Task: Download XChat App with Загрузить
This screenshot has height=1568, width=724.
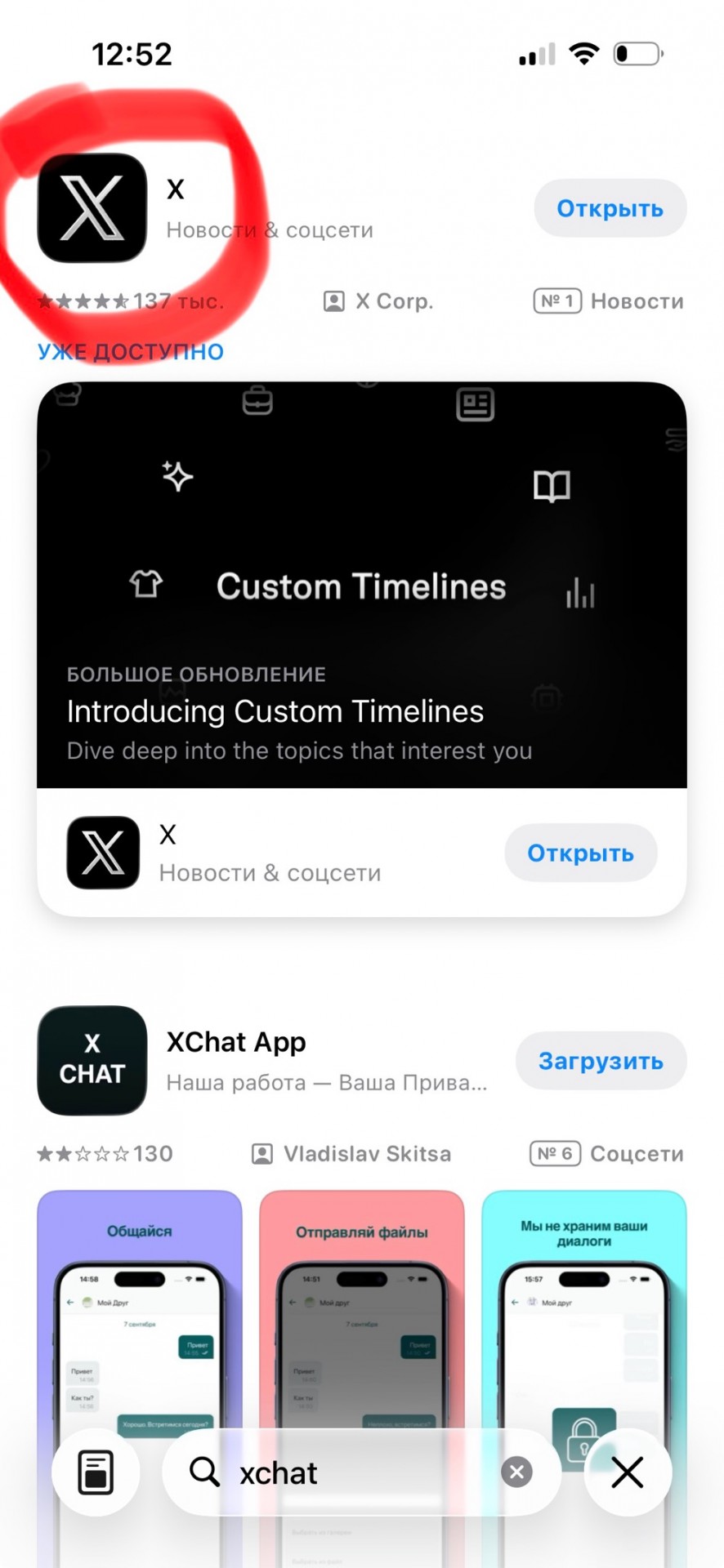Action: (601, 1061)
